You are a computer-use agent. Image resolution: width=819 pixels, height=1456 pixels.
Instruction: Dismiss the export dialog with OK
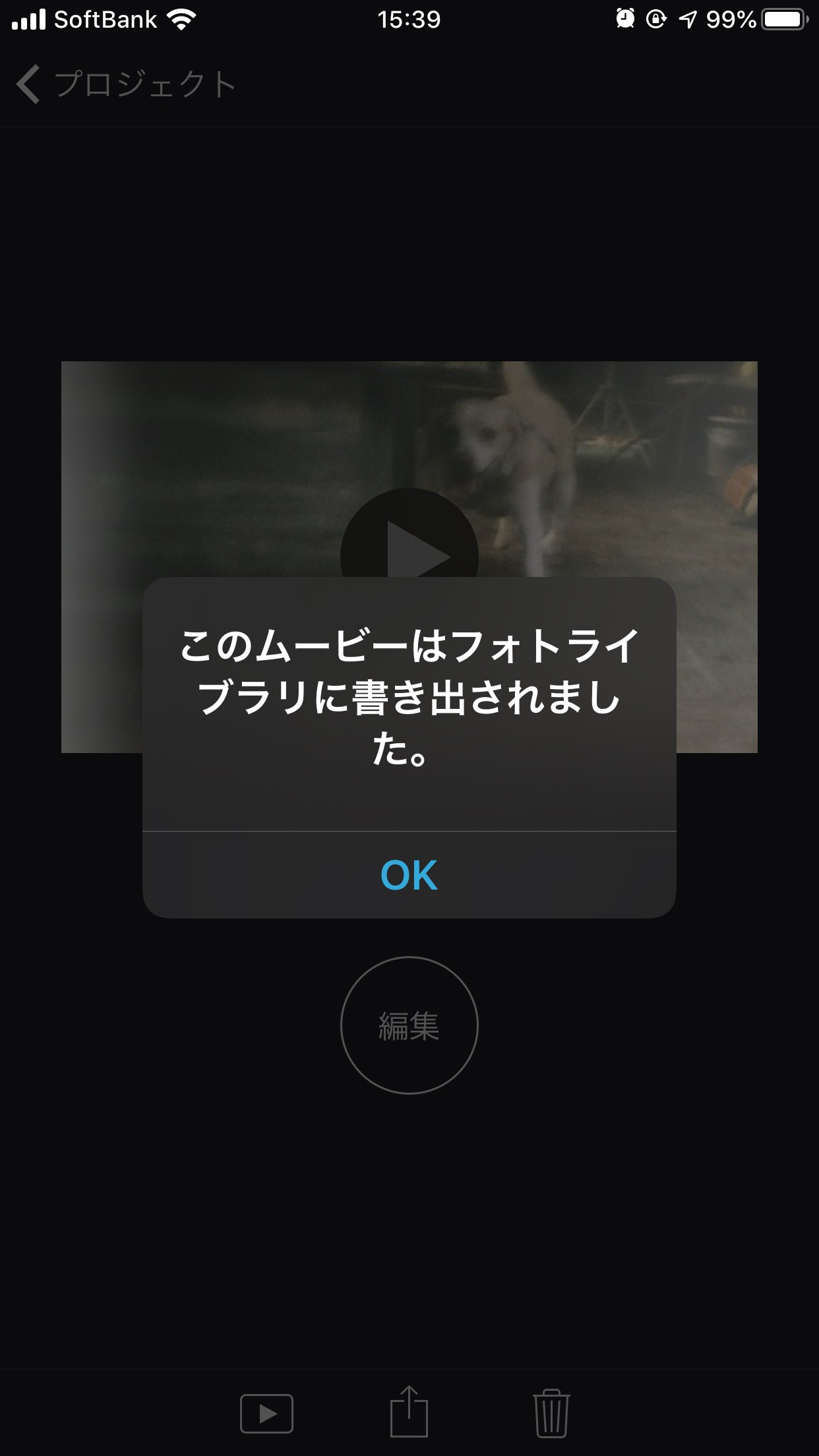click(x=409, y=875)
